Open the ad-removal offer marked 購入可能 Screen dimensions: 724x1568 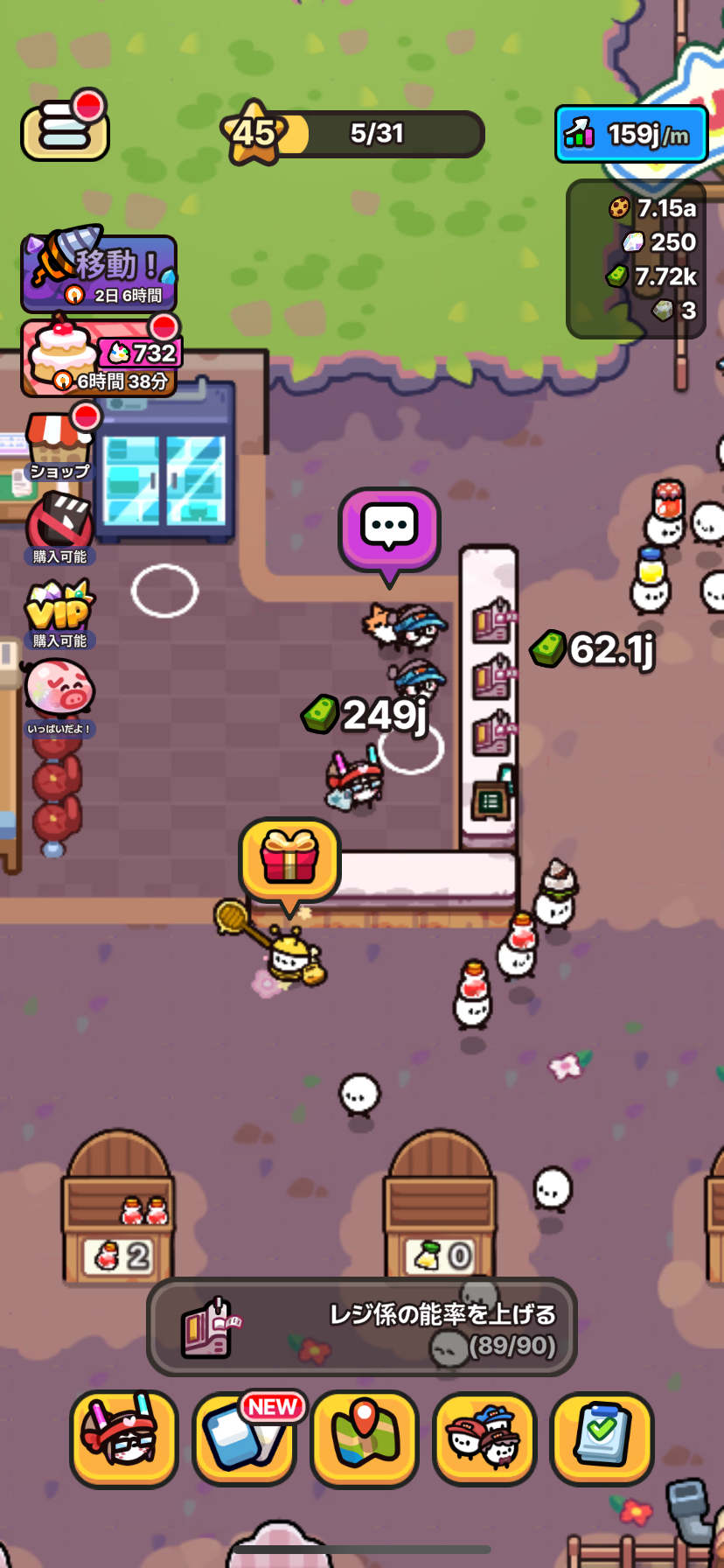(59, 528)
